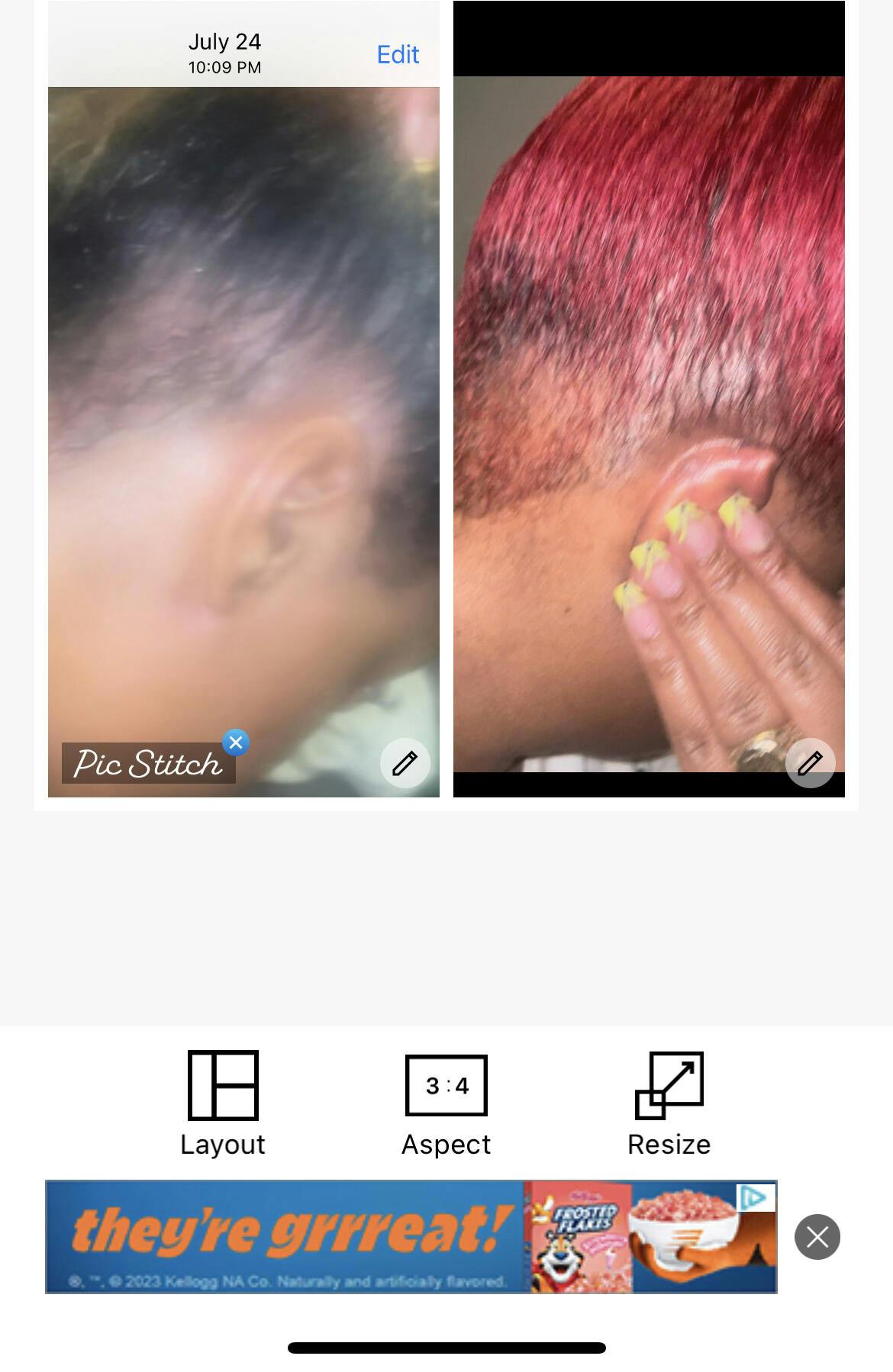Open the Resize tool
Image resolution: width=893 pixels, height=1372 pixels.
[669, 1102]
